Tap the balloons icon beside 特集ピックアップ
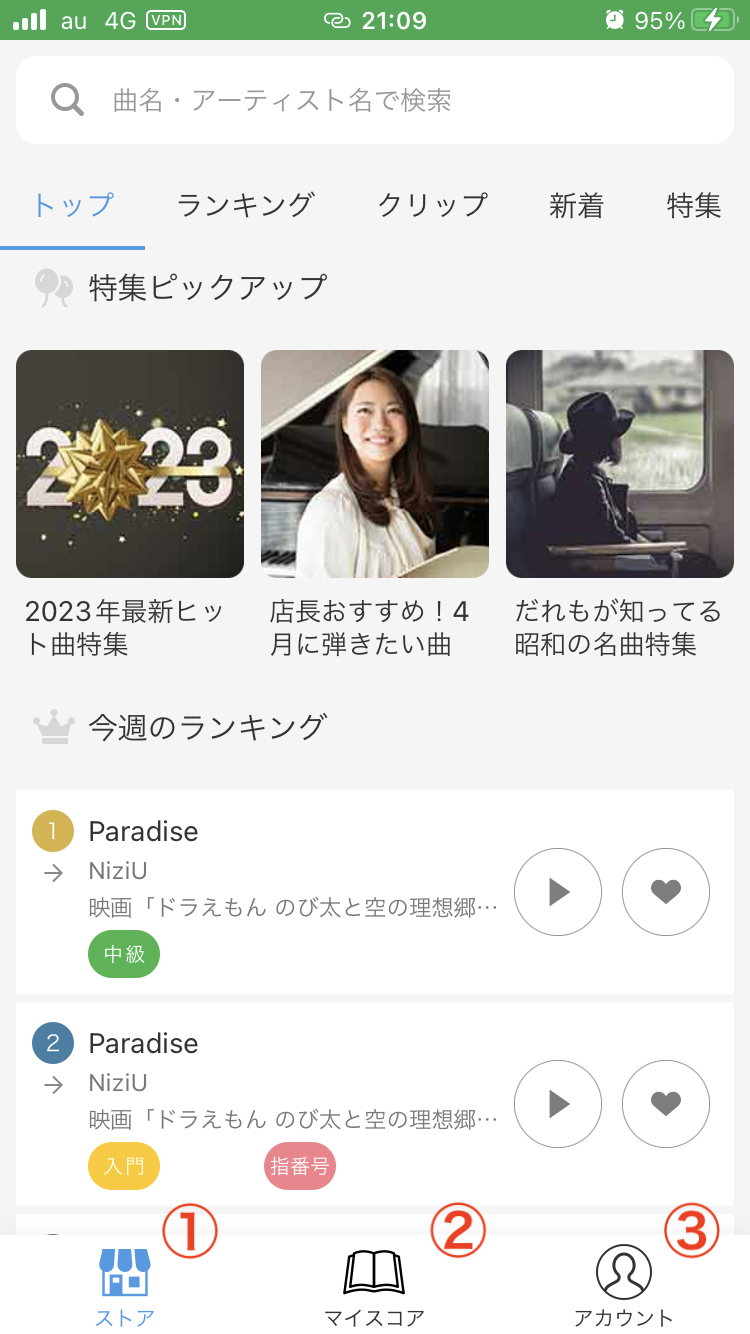The width and height of the screenshot is (750, 1334). 52,286
